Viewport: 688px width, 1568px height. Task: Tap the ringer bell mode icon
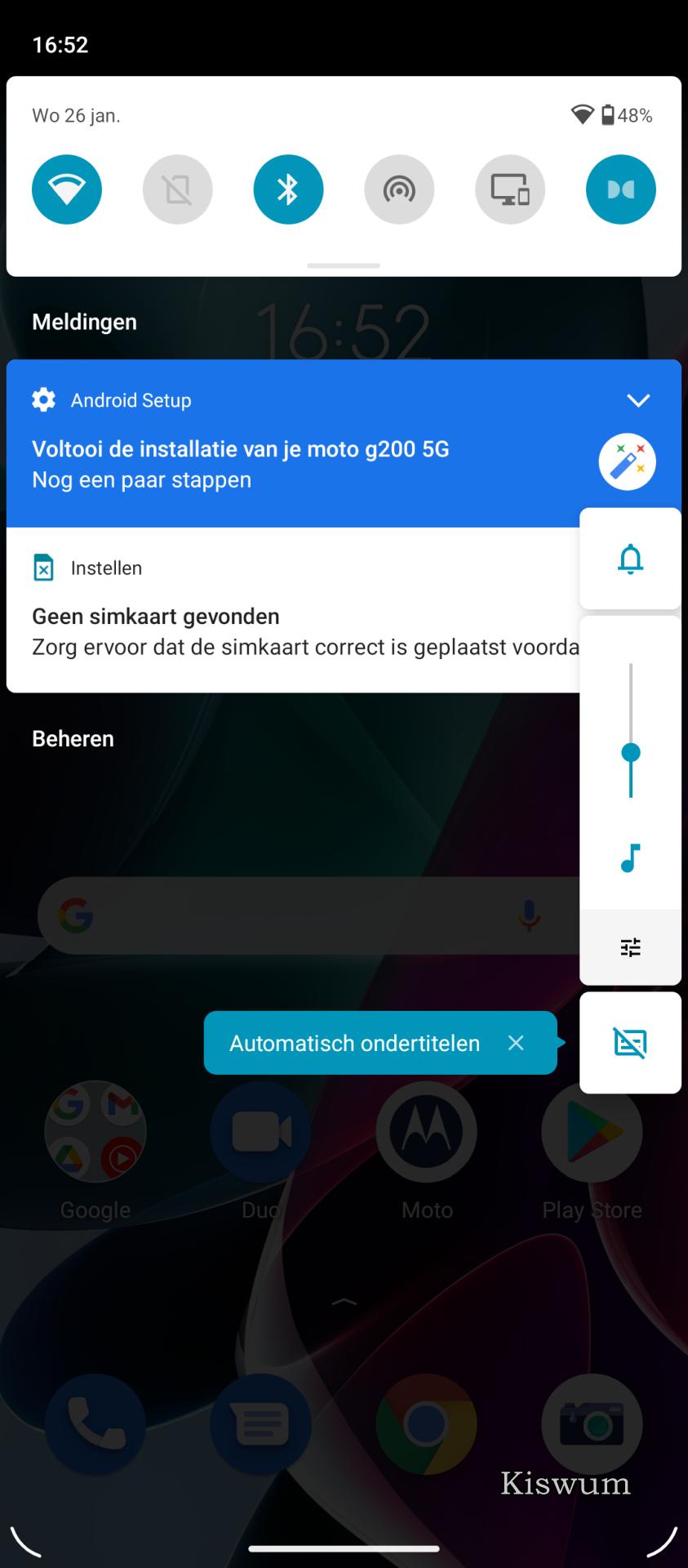[630, 559]
